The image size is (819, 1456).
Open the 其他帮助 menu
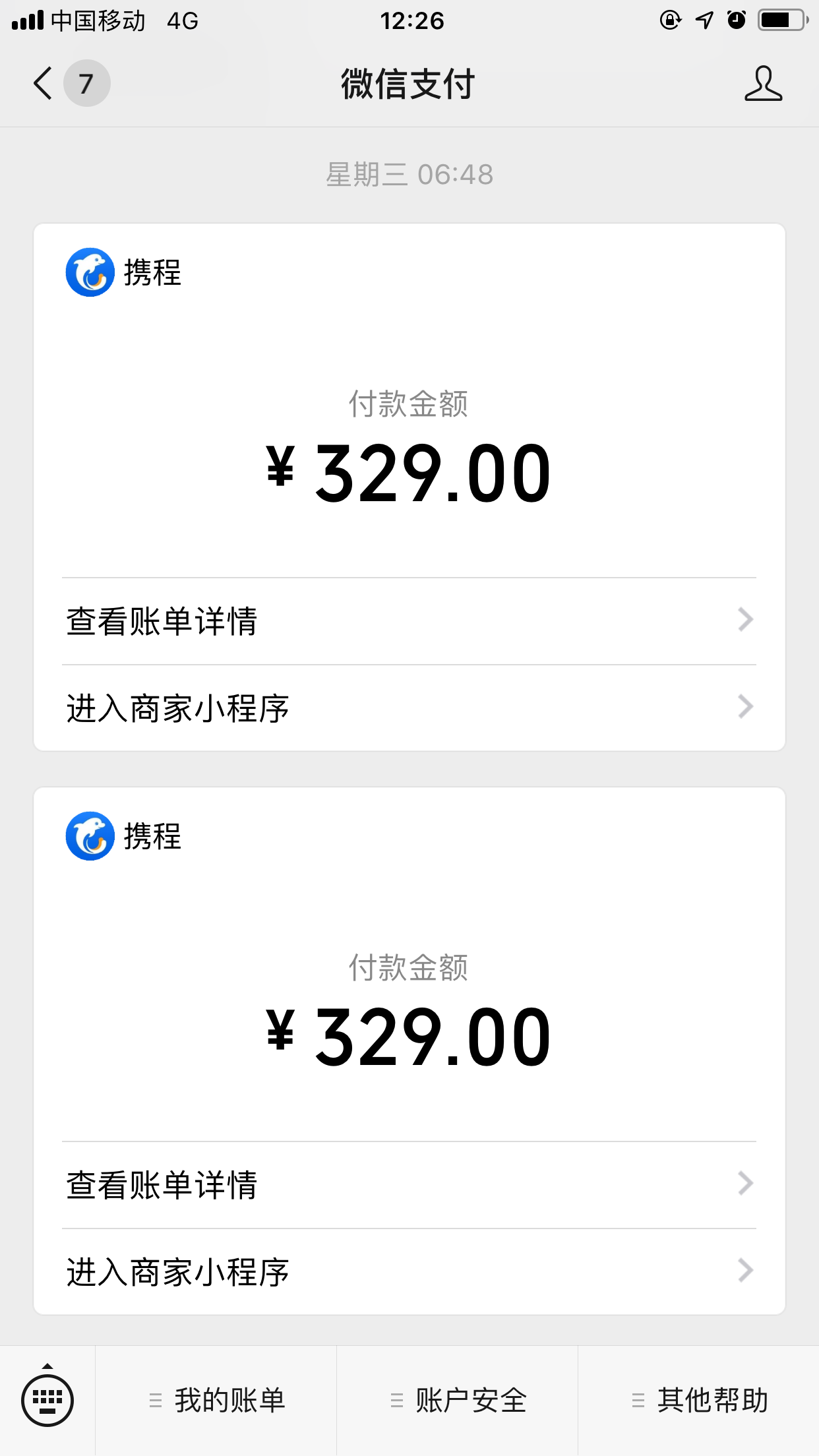pos(699,1401)
